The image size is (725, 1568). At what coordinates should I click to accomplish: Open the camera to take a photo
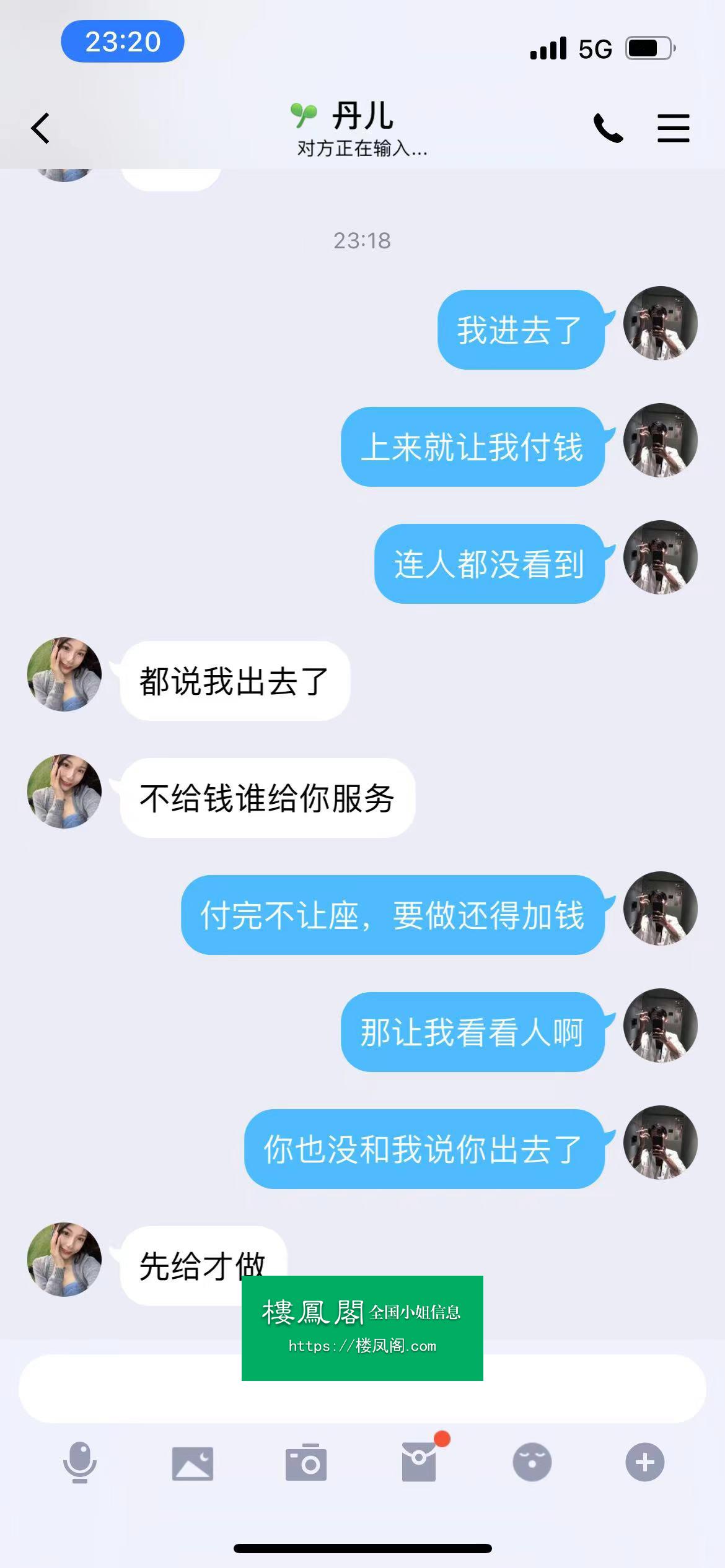[x=306, y=1463]
